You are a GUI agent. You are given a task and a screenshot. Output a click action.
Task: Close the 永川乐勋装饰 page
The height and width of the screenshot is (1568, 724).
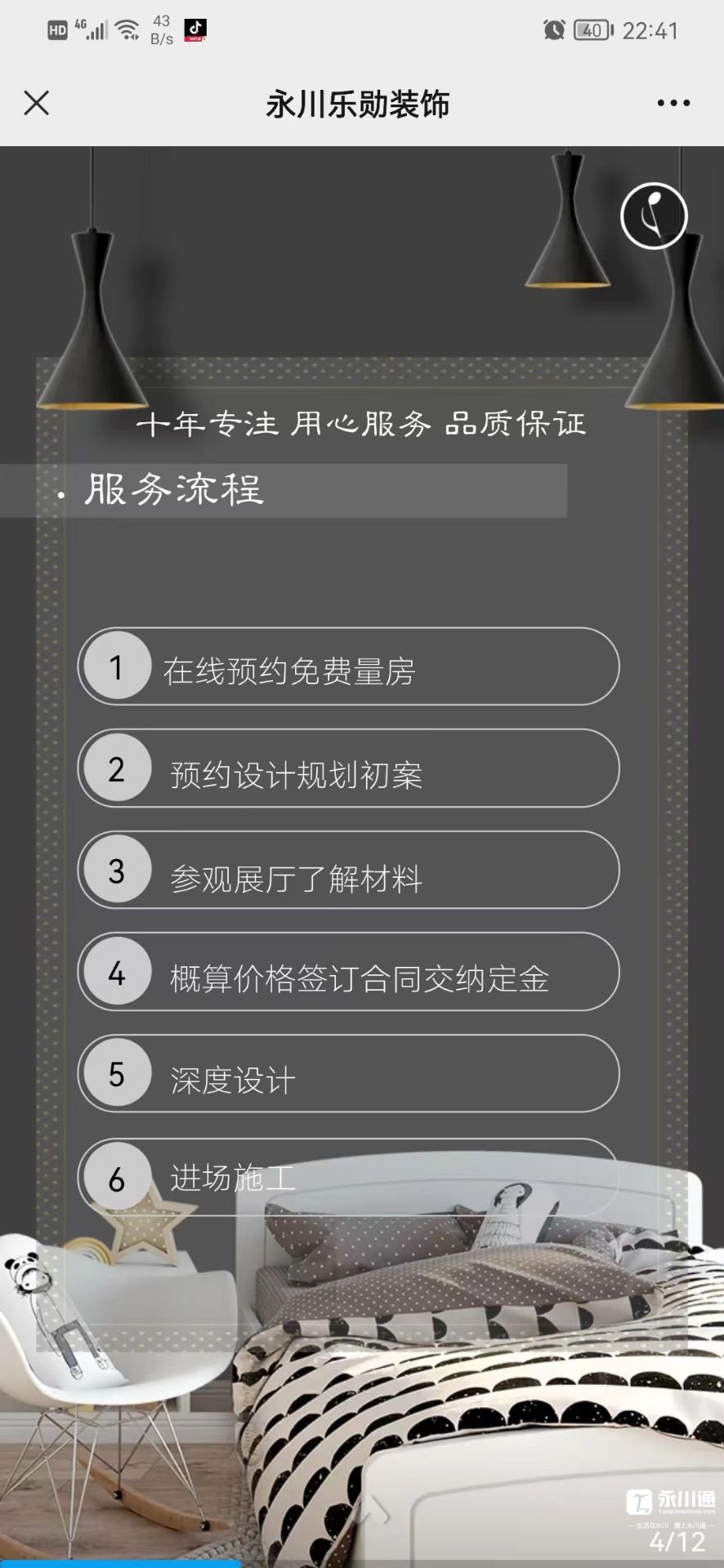(37, 104)
